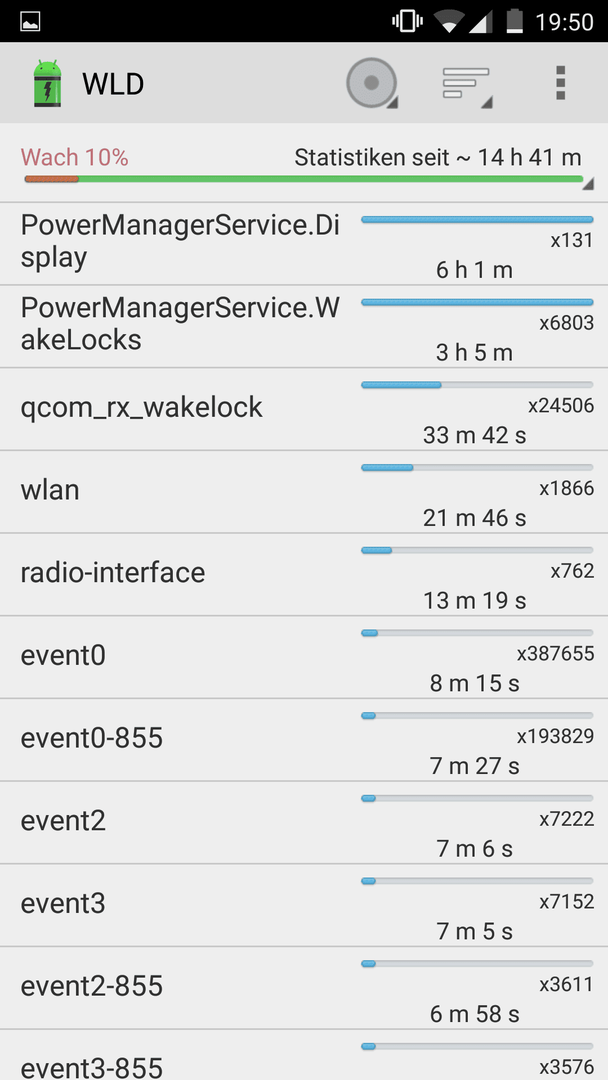
Task: Open the wlan wakelock entry
Action: coord(304,492)
